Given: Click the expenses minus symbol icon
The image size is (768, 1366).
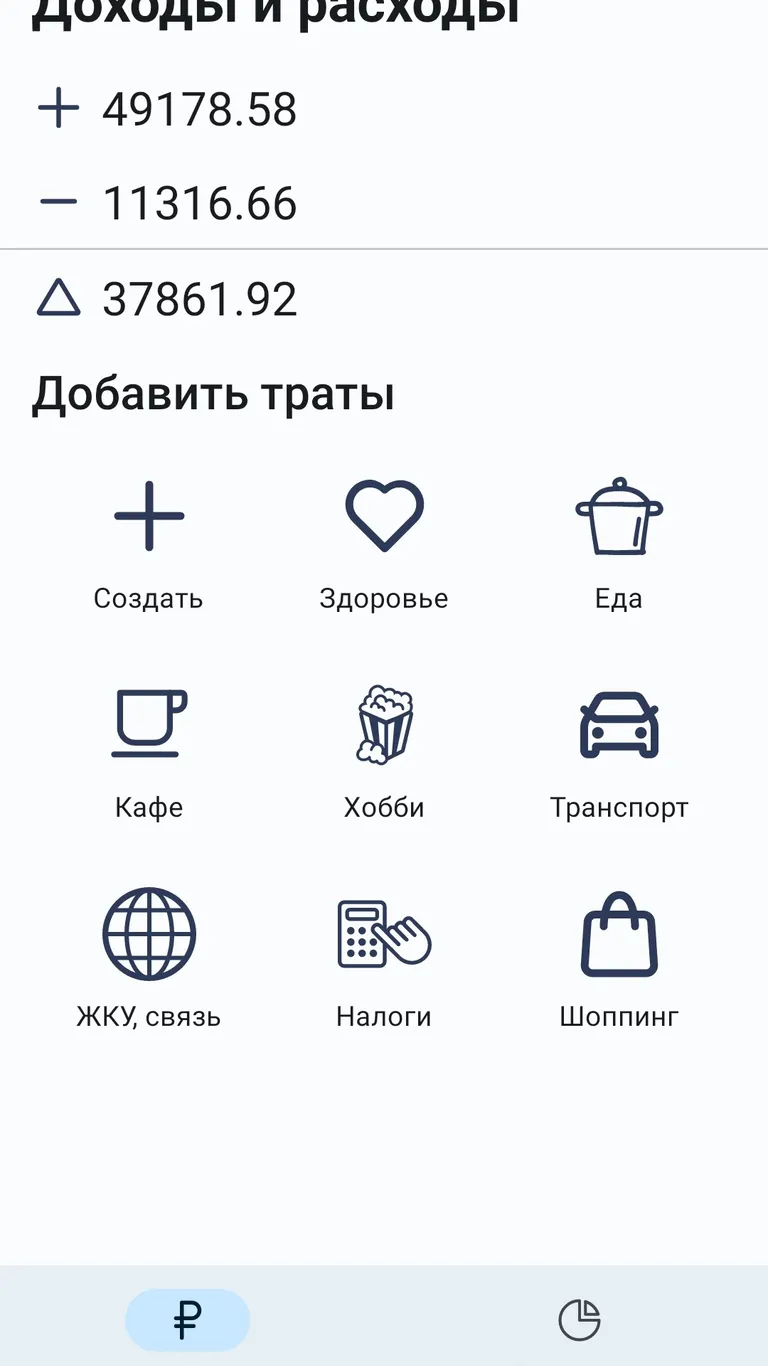Looking at the screenshot, I should 59,201.
